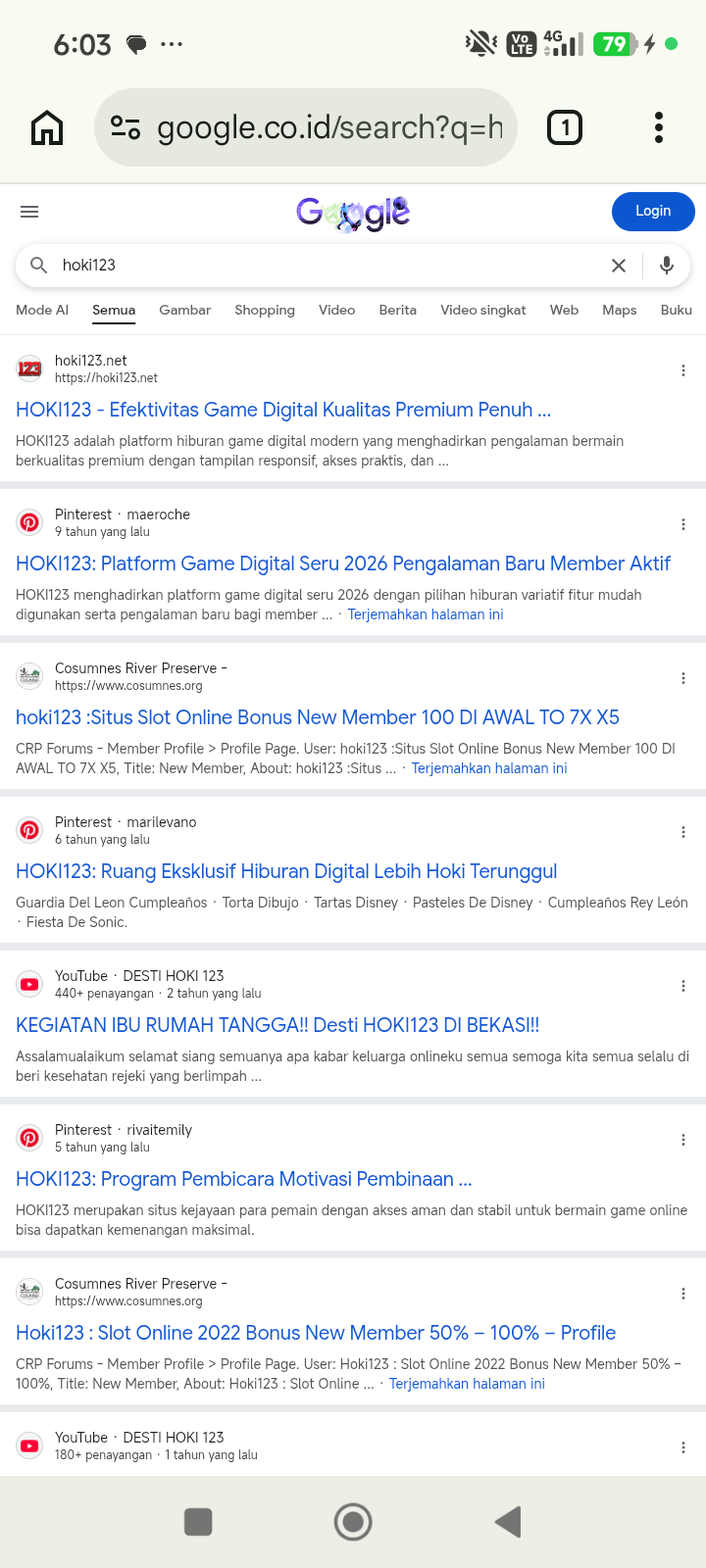Open the HOKI123 - Efektivitas Game Digital result
Viewport: 706px width, 1568px height.
283,410
